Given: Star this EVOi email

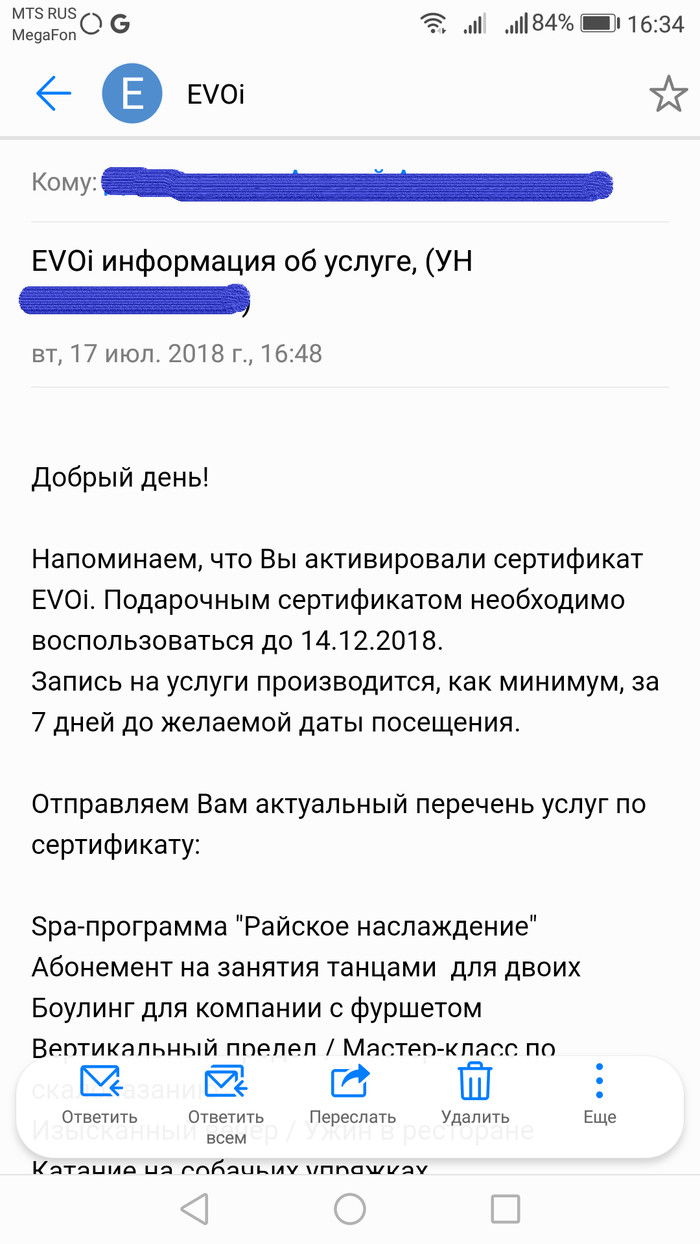Looking at the screenshot, I should (x=668, y=95).
